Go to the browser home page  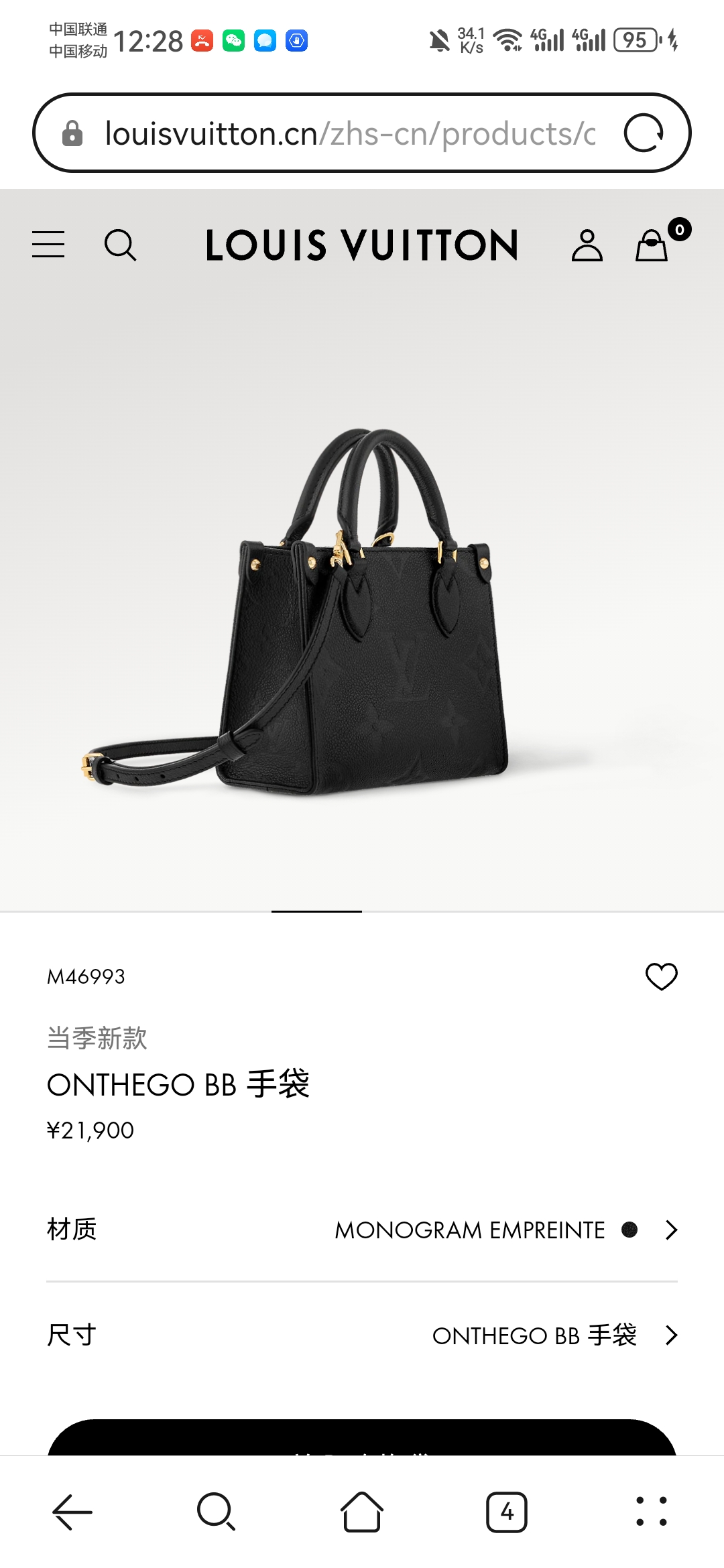(362, 1512)
